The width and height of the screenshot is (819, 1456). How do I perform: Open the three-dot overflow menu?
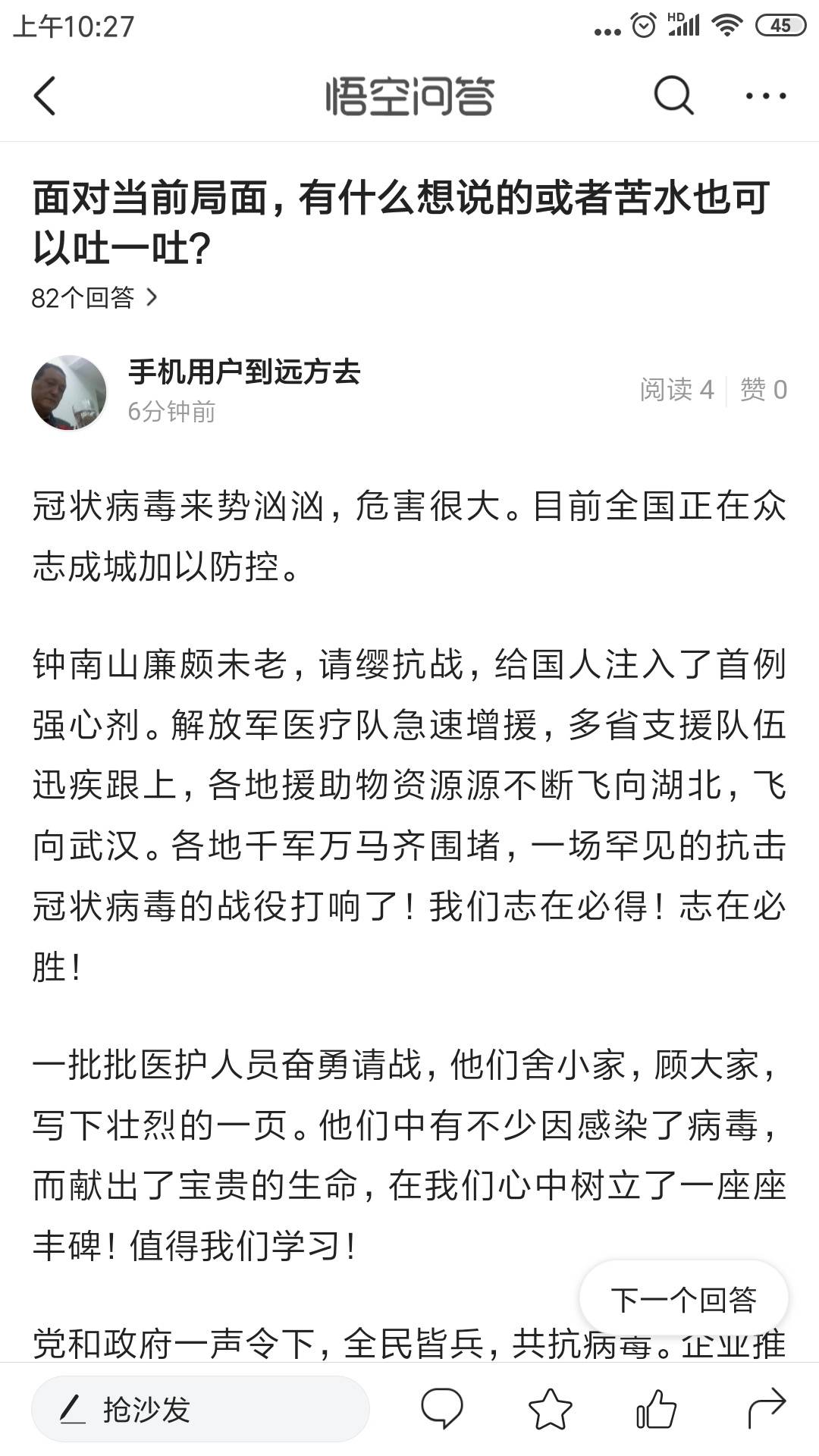[x=765, y=96]
